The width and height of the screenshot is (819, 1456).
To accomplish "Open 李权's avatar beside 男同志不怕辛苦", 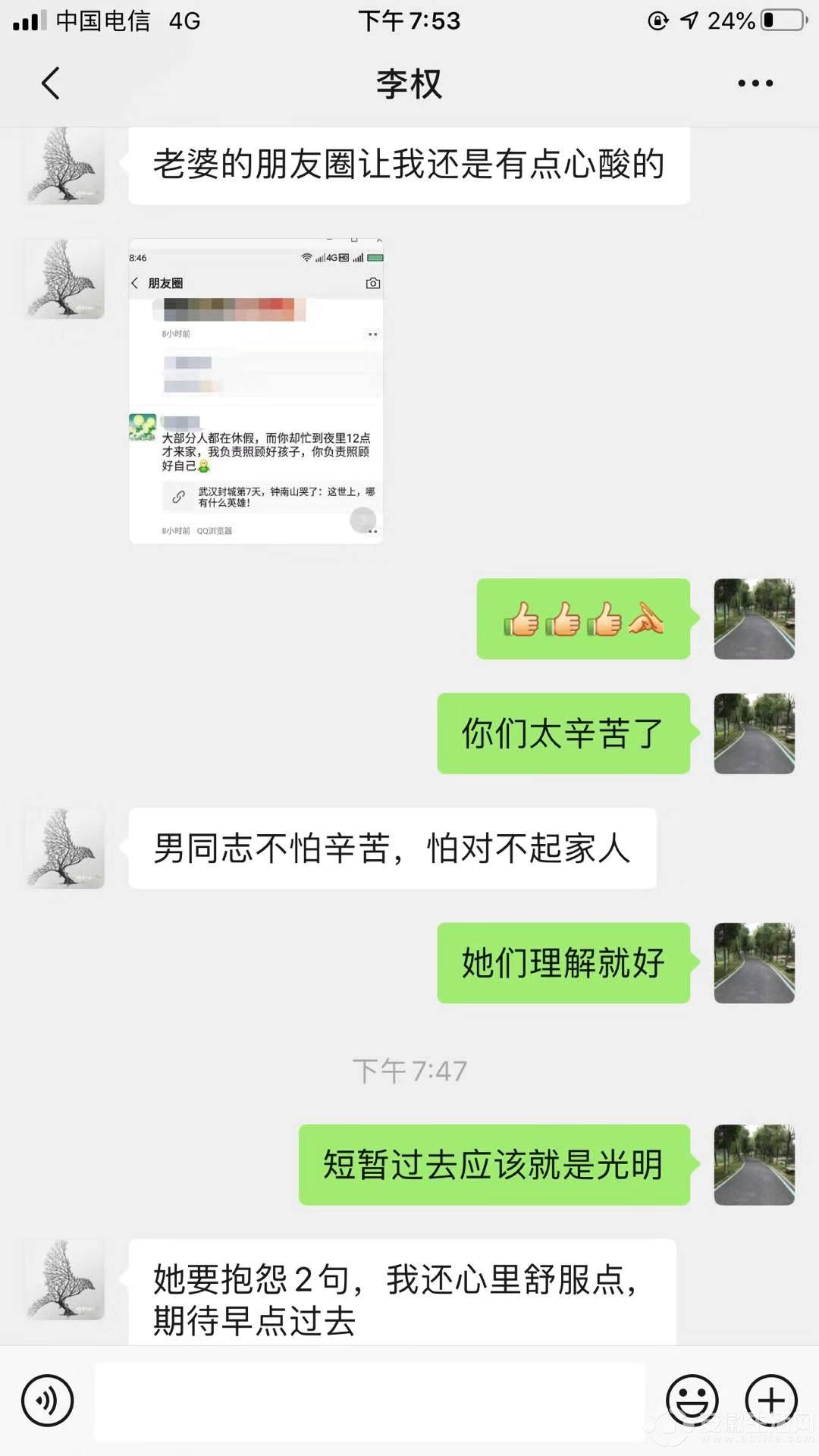I will click(65, 848).
